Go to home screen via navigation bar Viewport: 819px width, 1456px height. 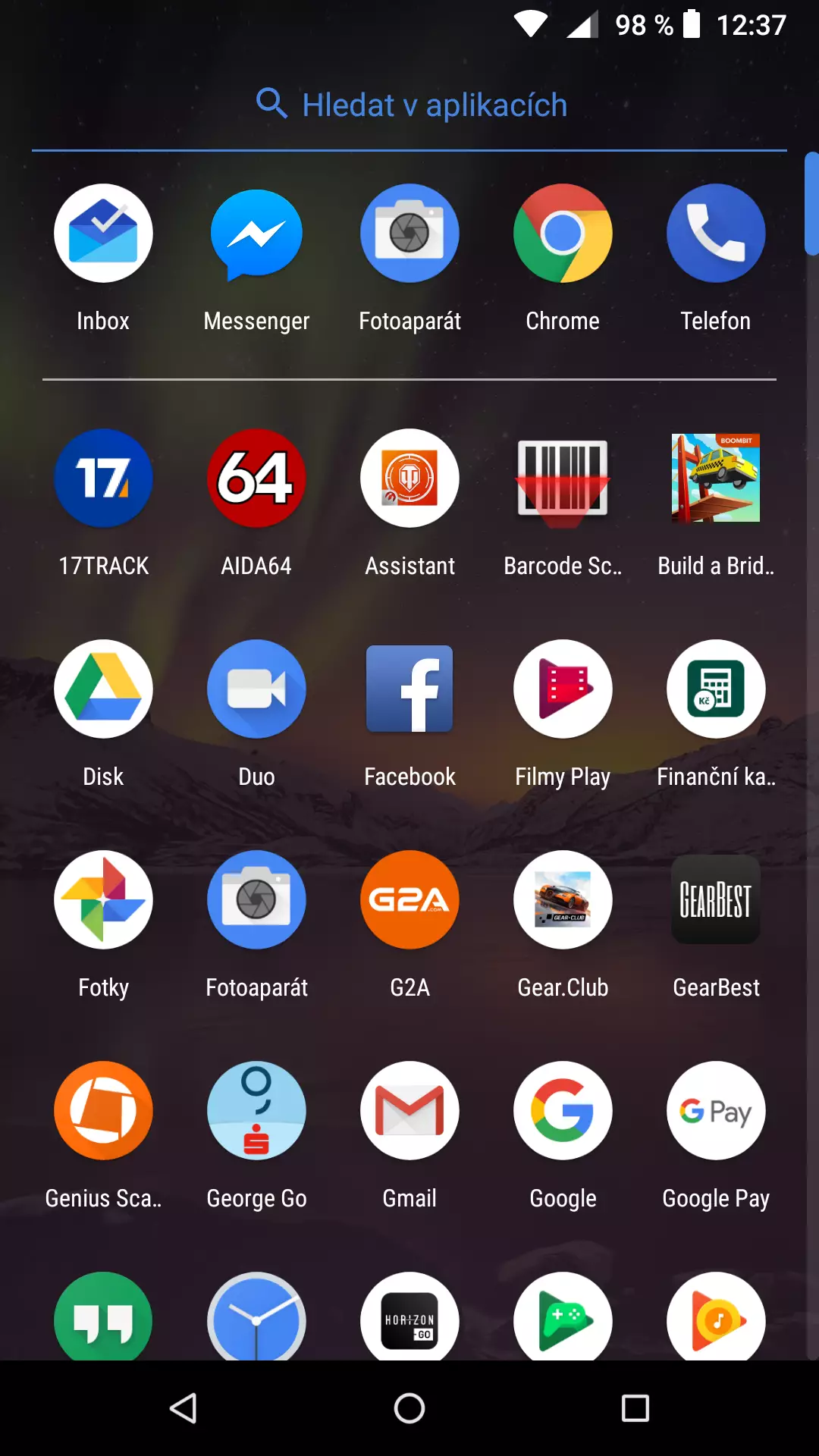tap(409, 1408)
